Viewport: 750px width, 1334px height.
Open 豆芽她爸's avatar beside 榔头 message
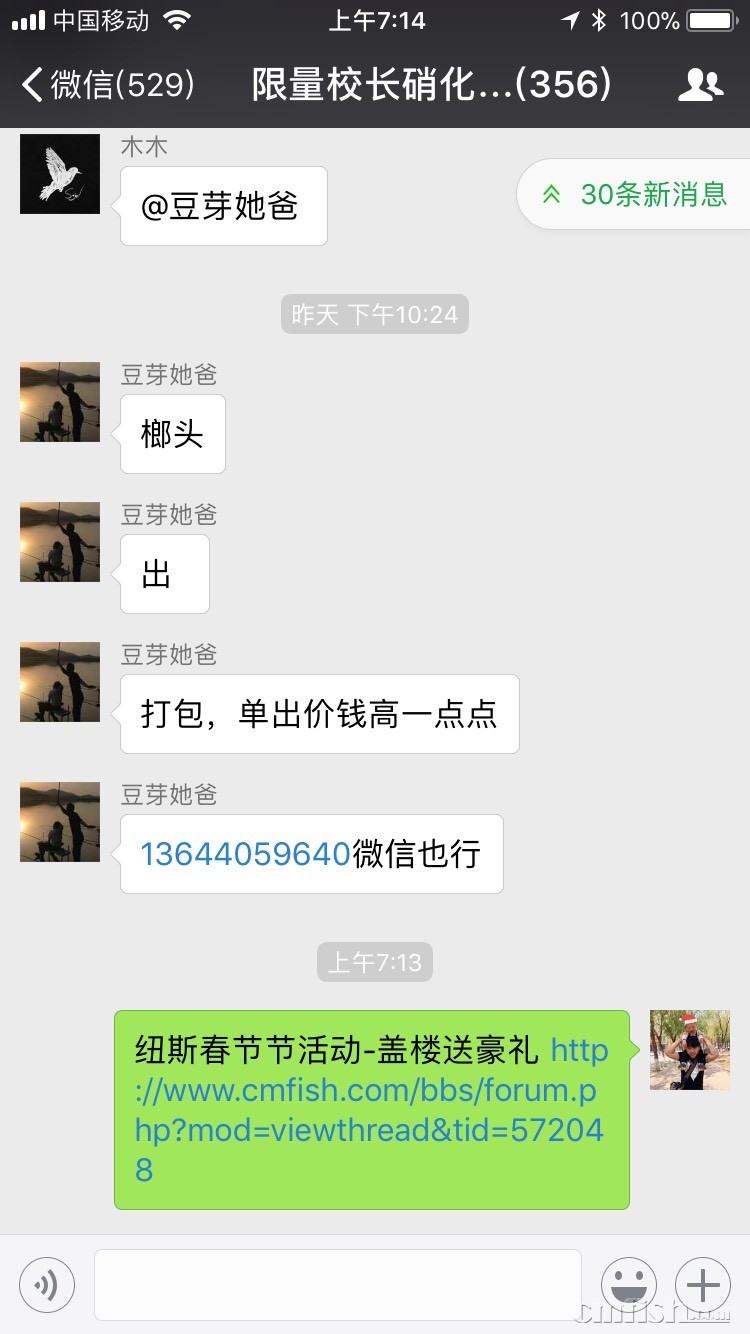[60, 402]
